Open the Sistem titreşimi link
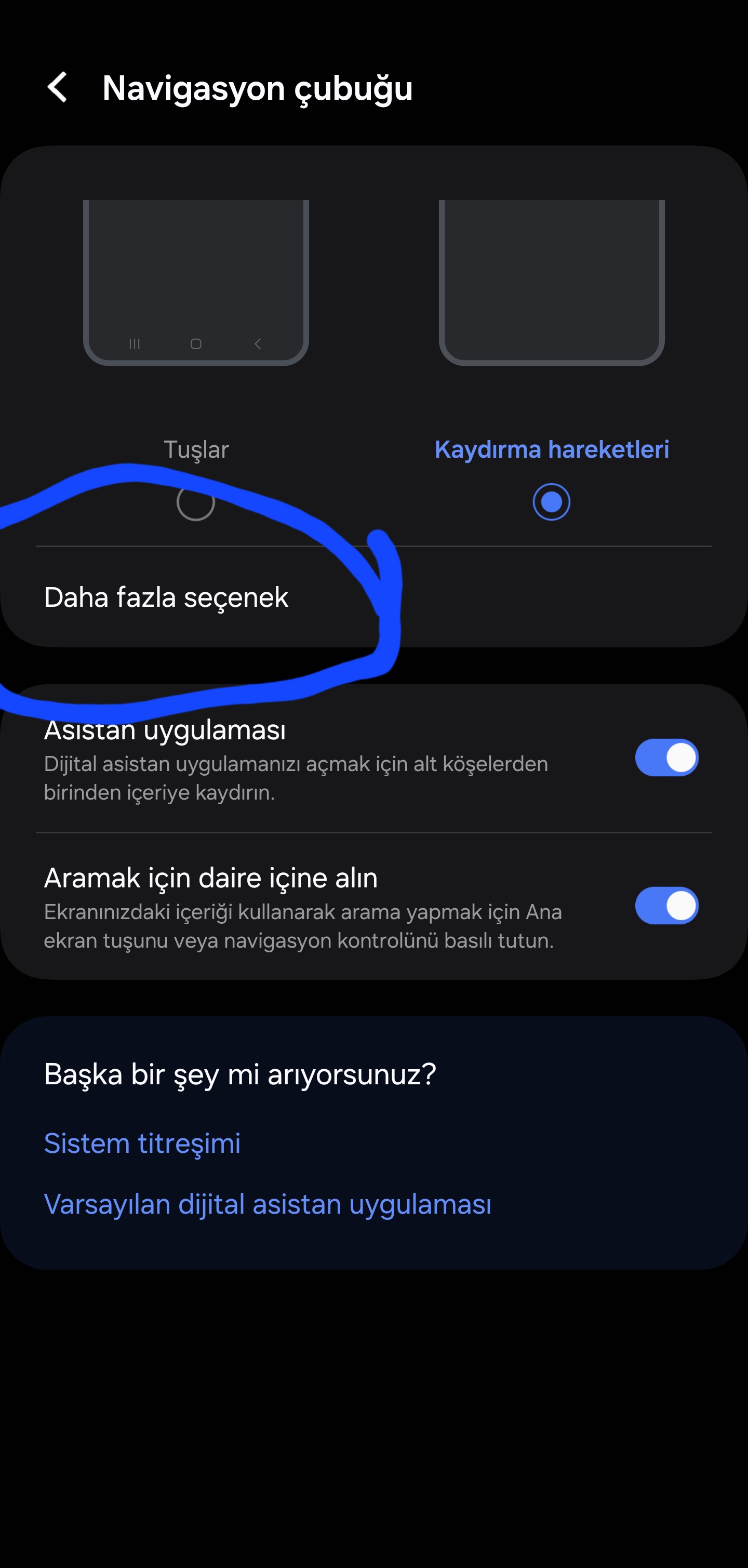The width and height of the screenshot is (748, 1568). 142,1143
